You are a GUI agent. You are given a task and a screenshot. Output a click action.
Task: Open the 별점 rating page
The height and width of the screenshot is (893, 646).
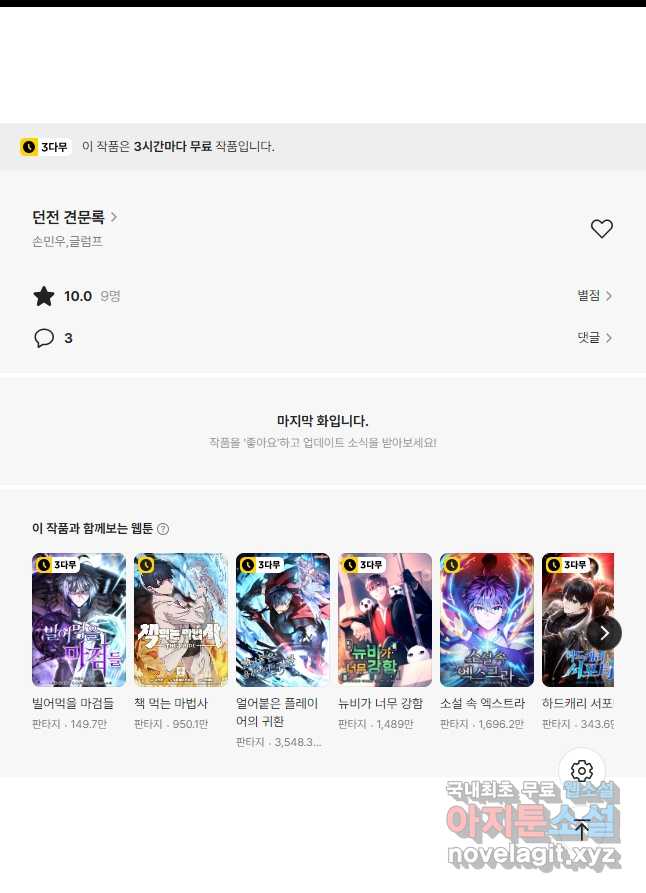coord(594,296)
